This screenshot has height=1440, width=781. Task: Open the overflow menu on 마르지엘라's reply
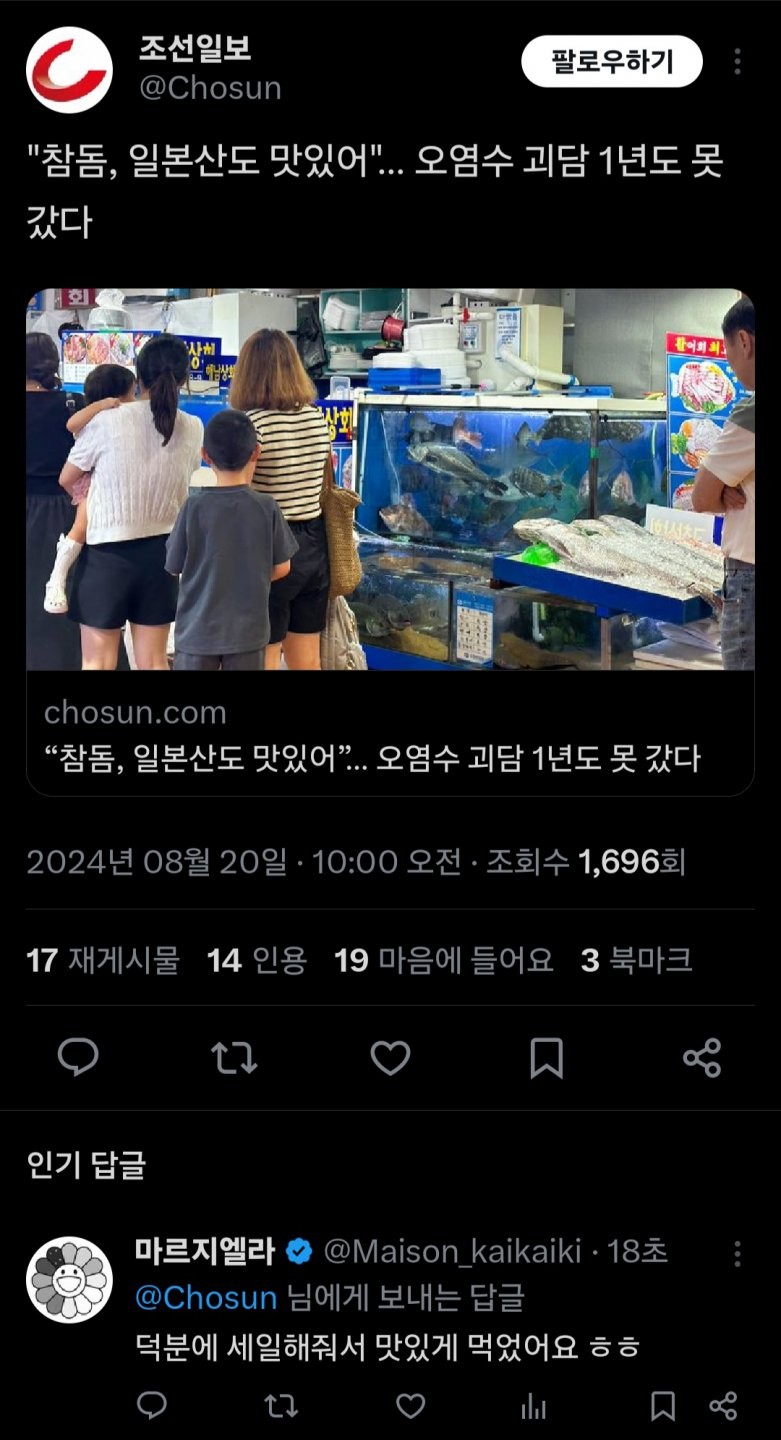coord(737,1254)
